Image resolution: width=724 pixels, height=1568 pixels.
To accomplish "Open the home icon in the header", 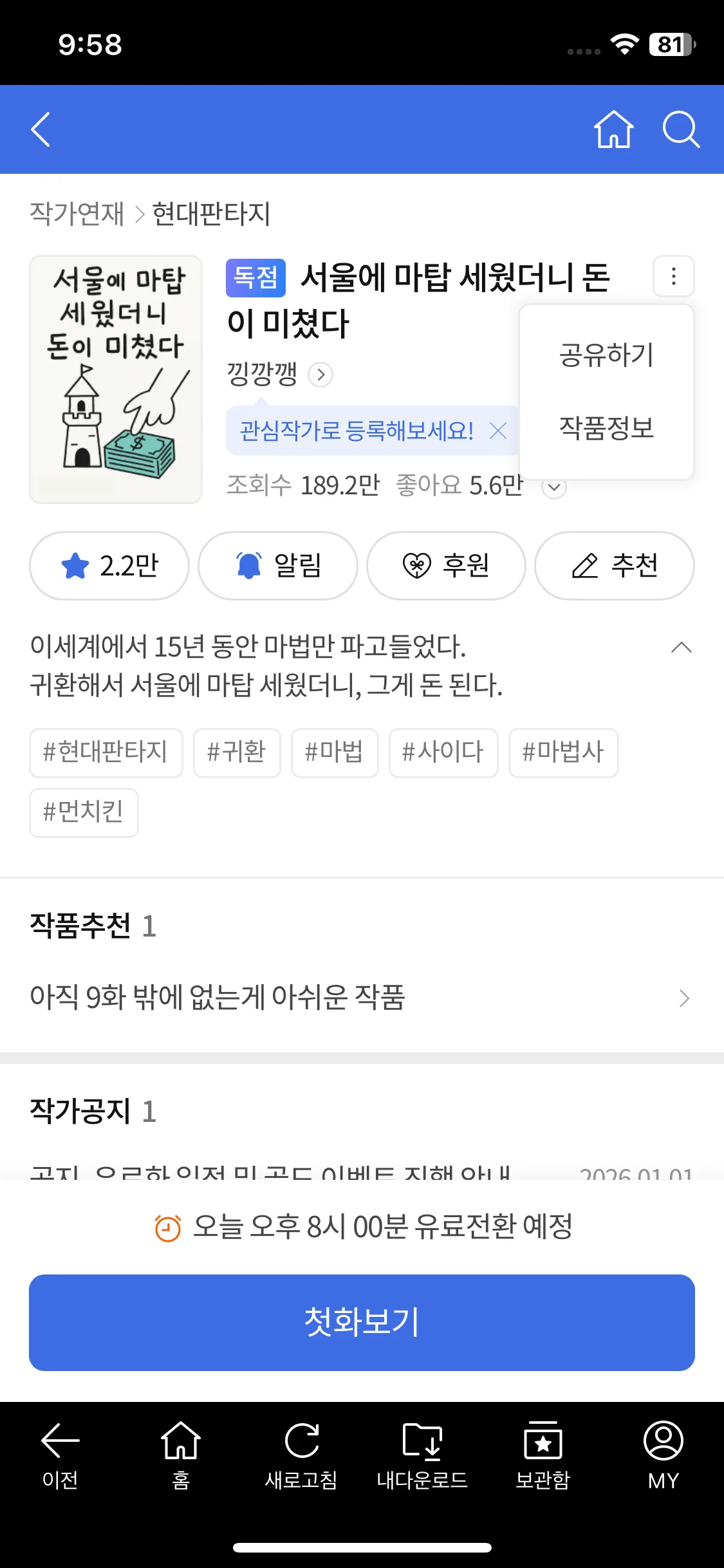I will pyautogui.click(x=613, y=129).
